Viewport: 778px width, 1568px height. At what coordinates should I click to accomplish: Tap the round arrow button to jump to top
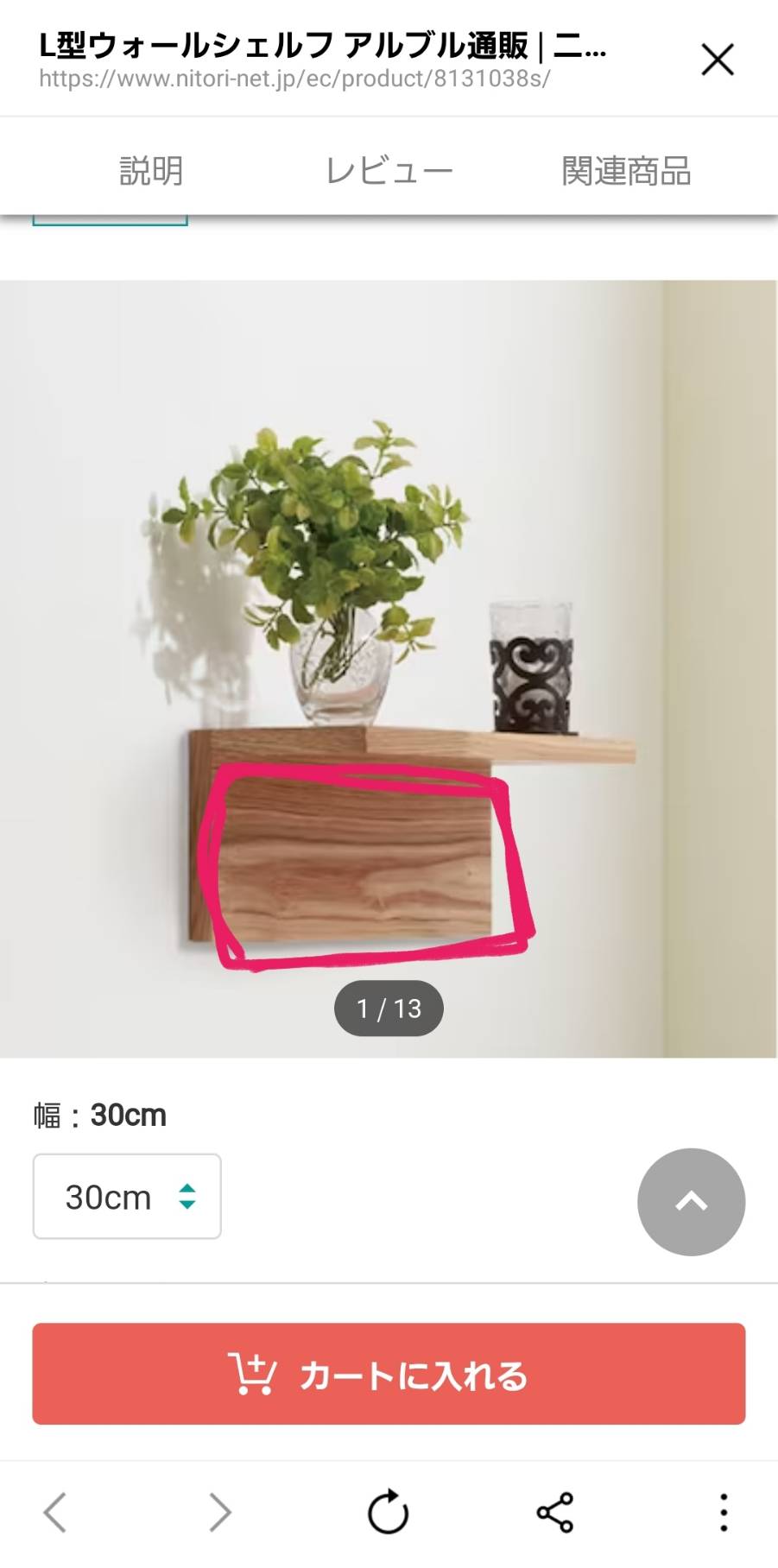691,1202
